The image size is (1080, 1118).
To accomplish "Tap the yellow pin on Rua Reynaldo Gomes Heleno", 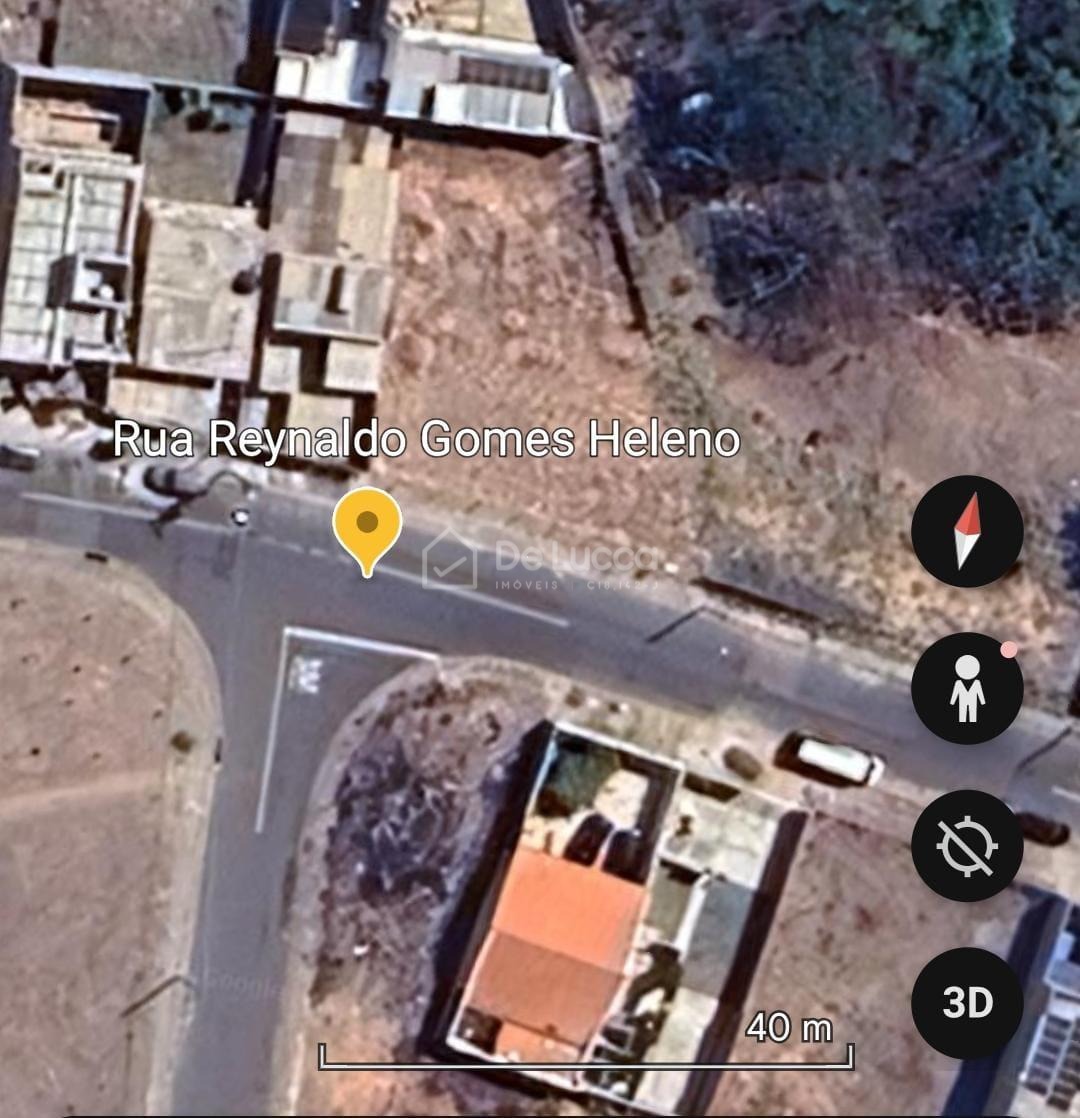I will (x=367, y=526).
